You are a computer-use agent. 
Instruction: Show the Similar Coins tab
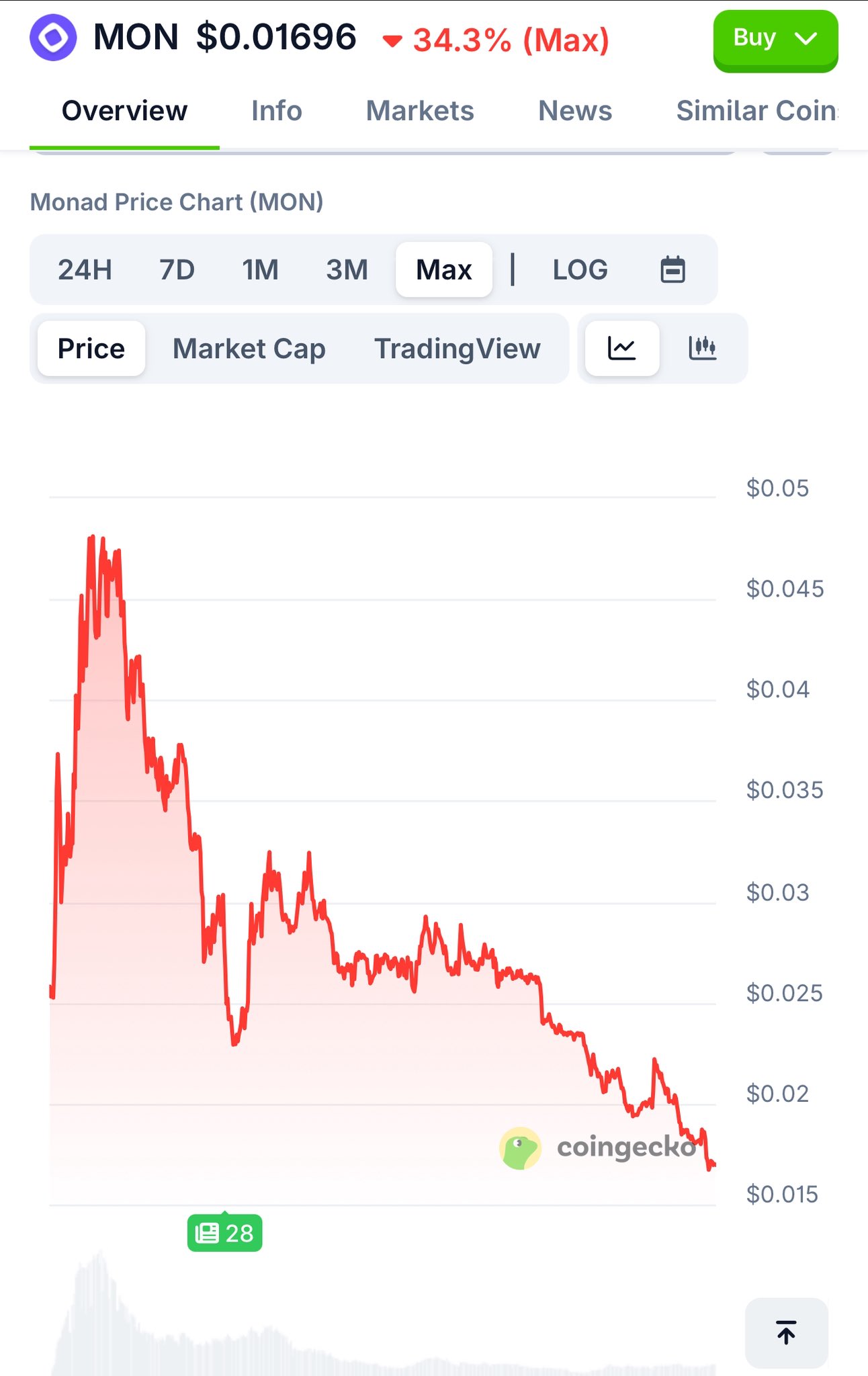point(756,111)
